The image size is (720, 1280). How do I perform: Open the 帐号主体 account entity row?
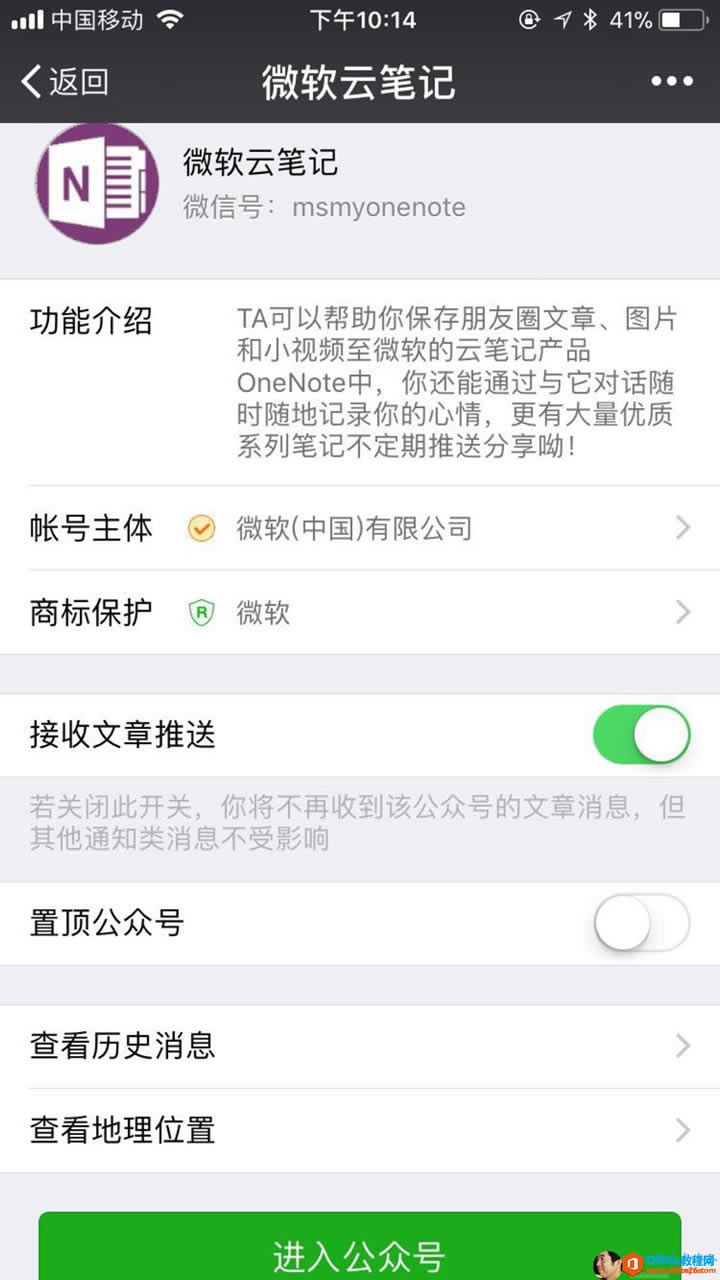[x=360, y=528]
